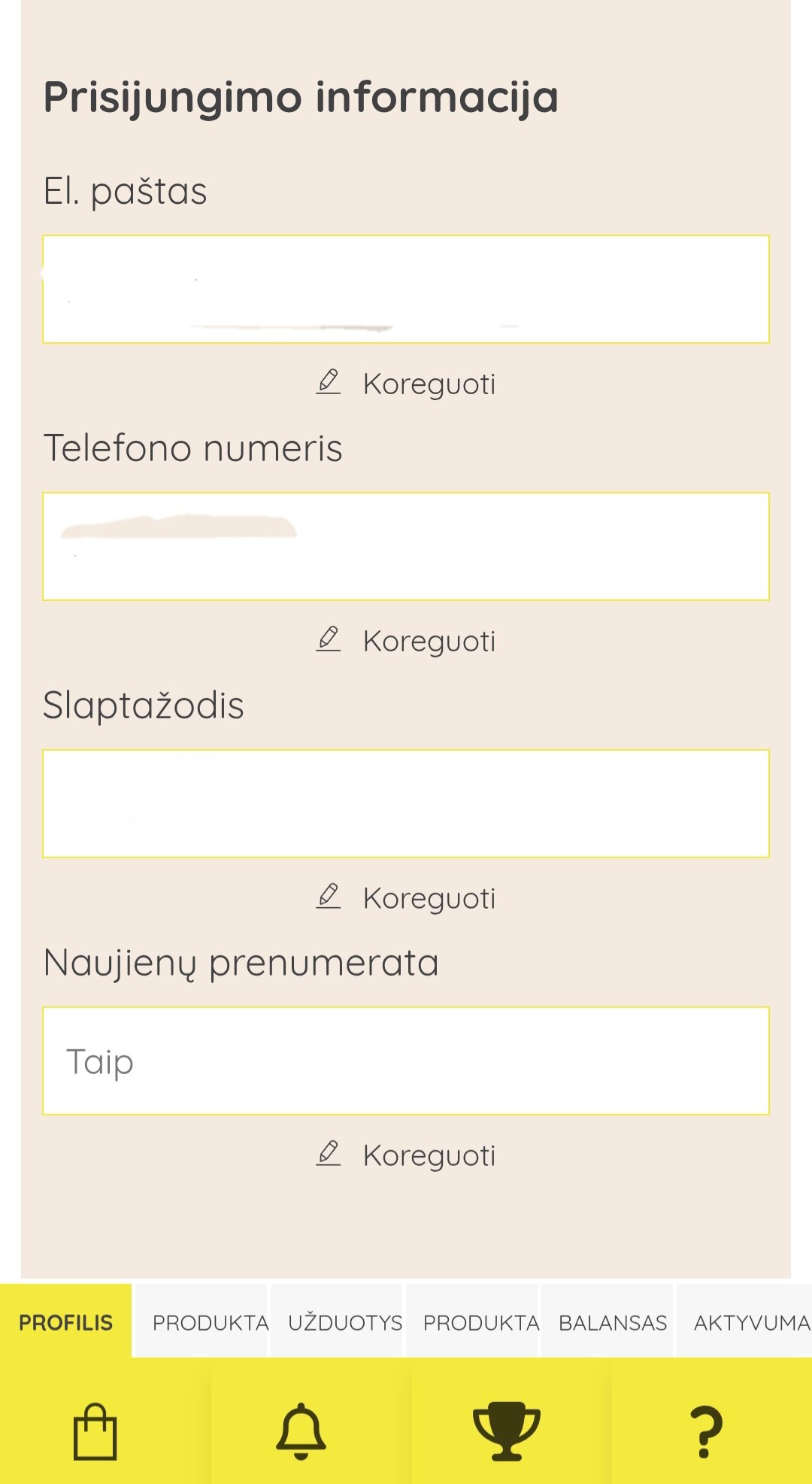Tap the Slaptažodis password field
This screenshot has height=1484, width=812.
point(406,804)
